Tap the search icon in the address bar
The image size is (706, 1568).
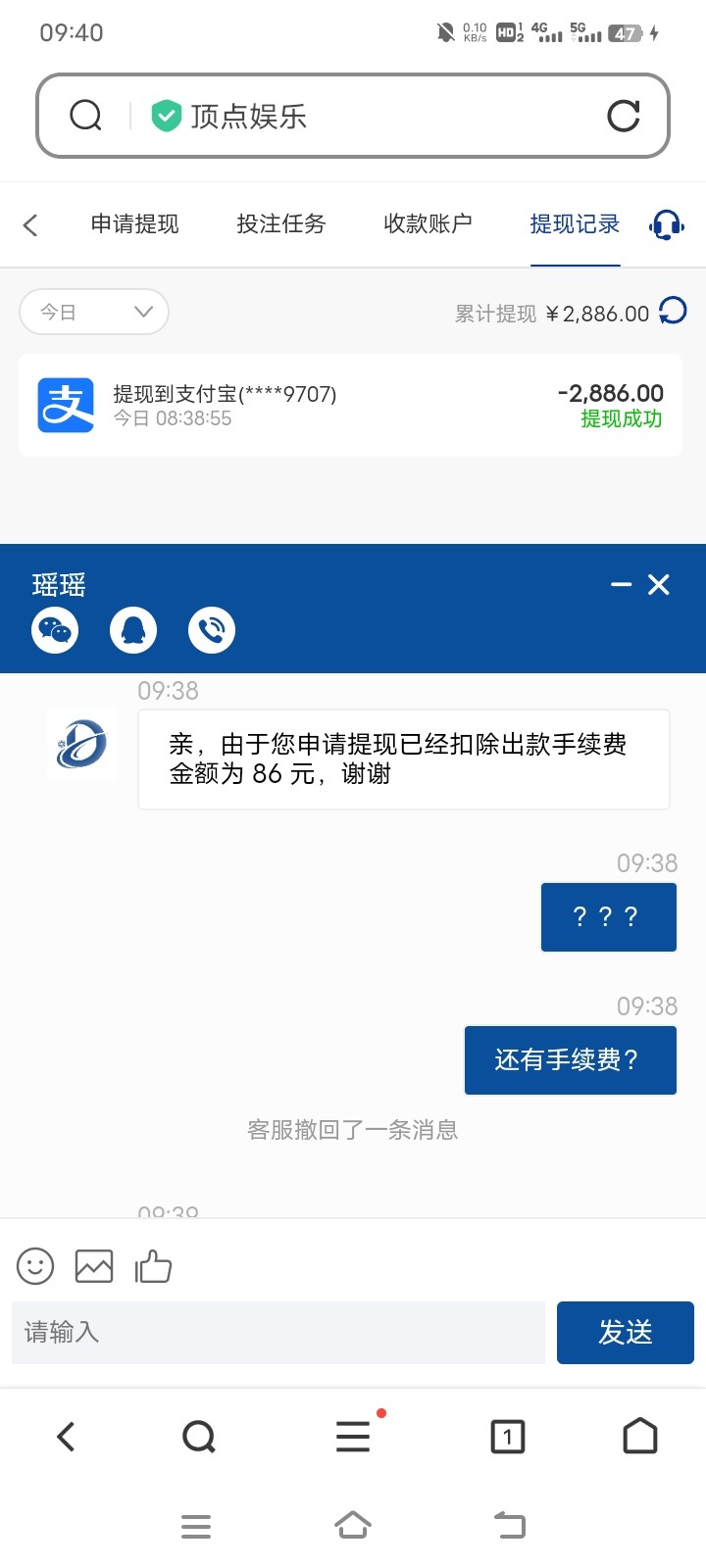[x=86, y=116]
